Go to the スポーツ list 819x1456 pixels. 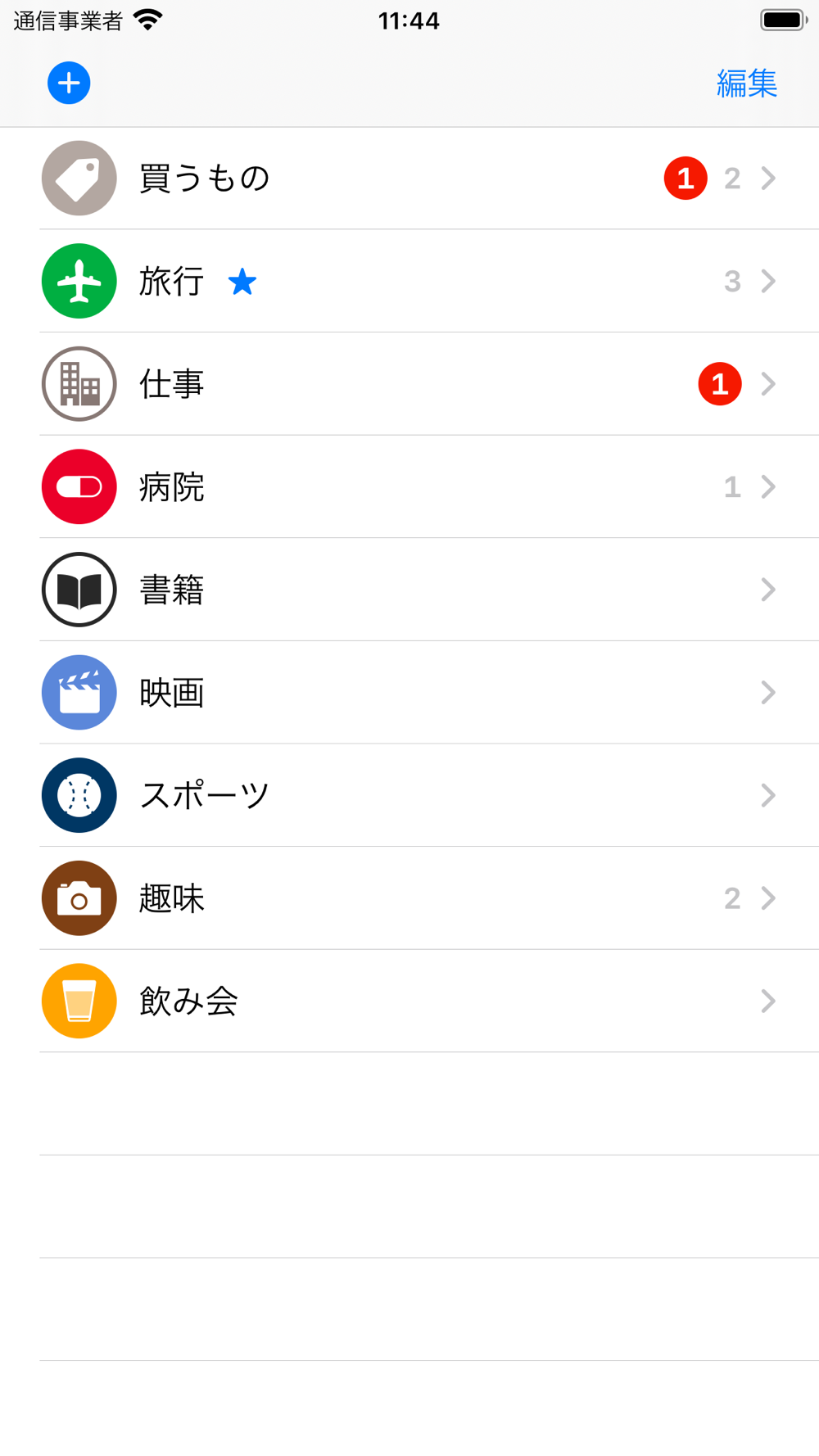409,795
